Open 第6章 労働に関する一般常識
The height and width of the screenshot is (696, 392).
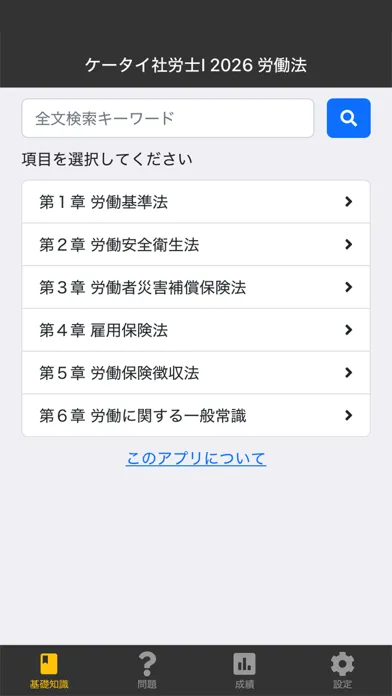pyautogui.click(x=196, y=415)
